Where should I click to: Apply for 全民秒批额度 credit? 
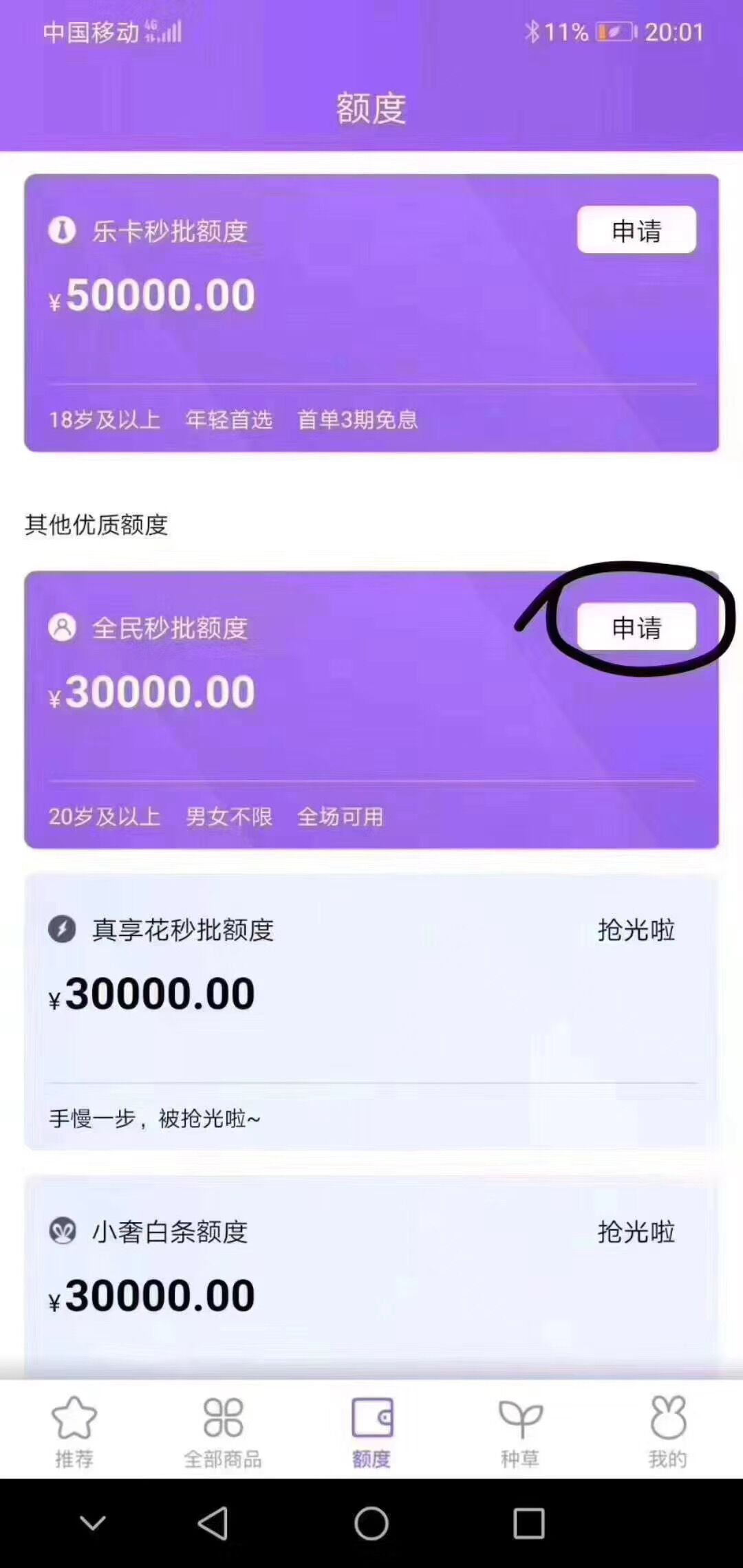[636, 627]
